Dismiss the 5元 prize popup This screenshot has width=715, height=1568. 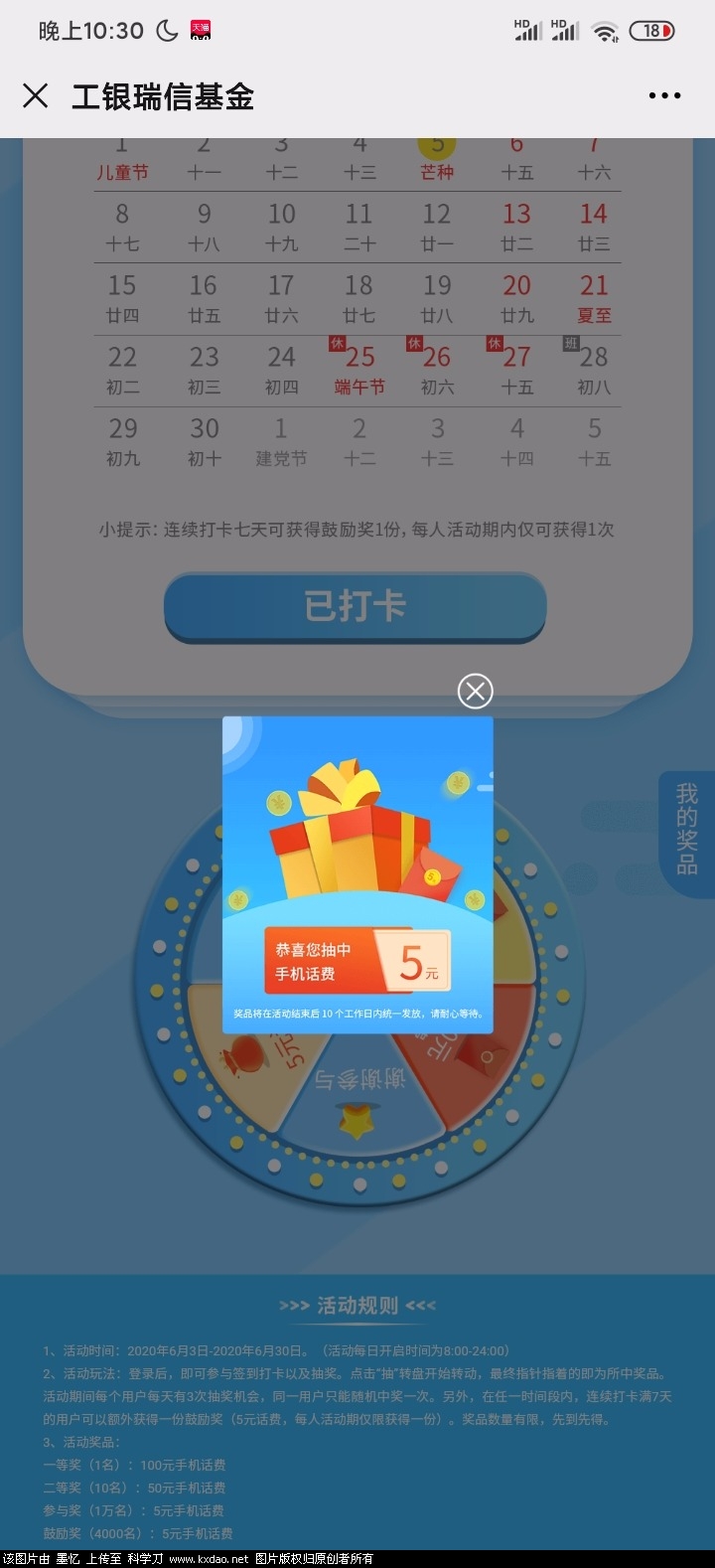click(475, 691)
